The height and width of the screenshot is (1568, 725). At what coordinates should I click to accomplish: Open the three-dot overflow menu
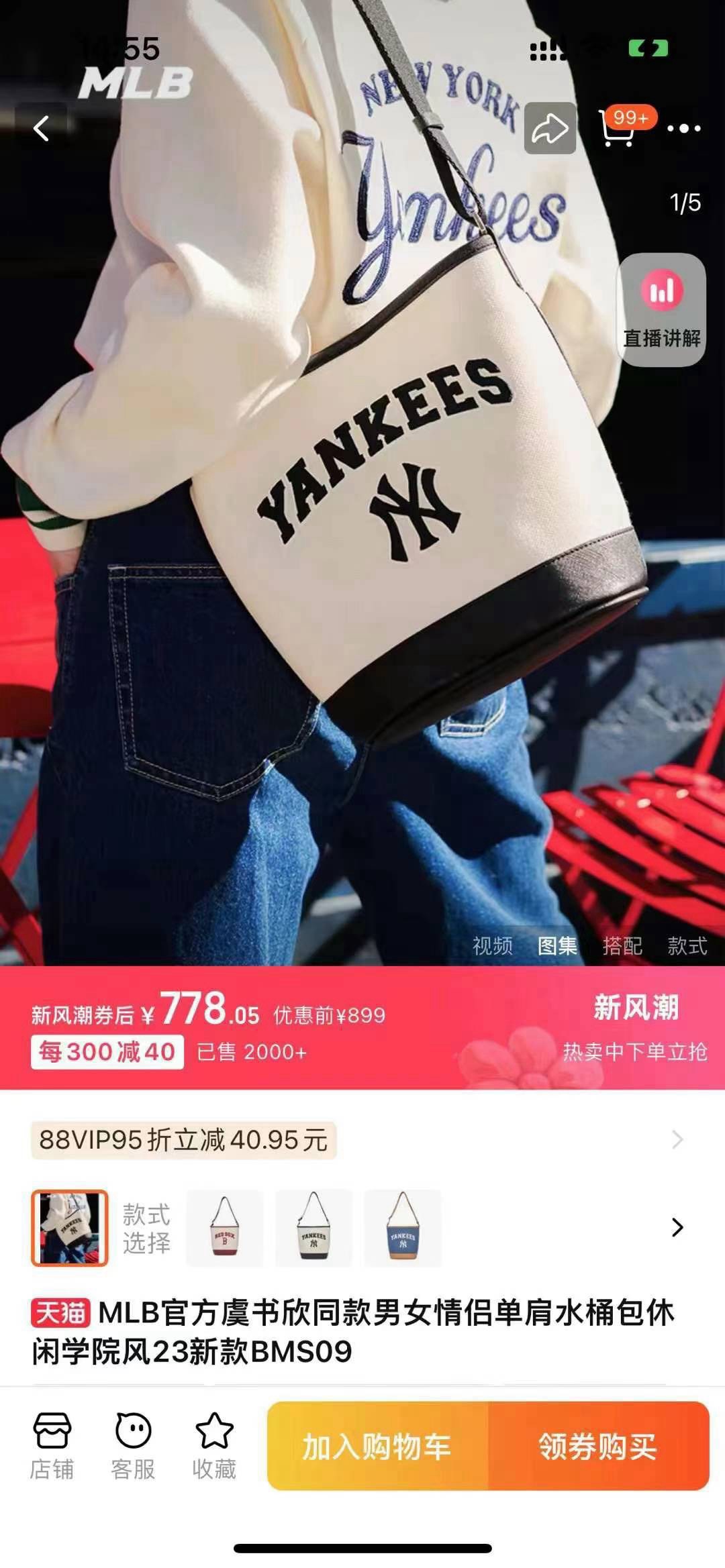pyautogui.click(x=684, y=128)
